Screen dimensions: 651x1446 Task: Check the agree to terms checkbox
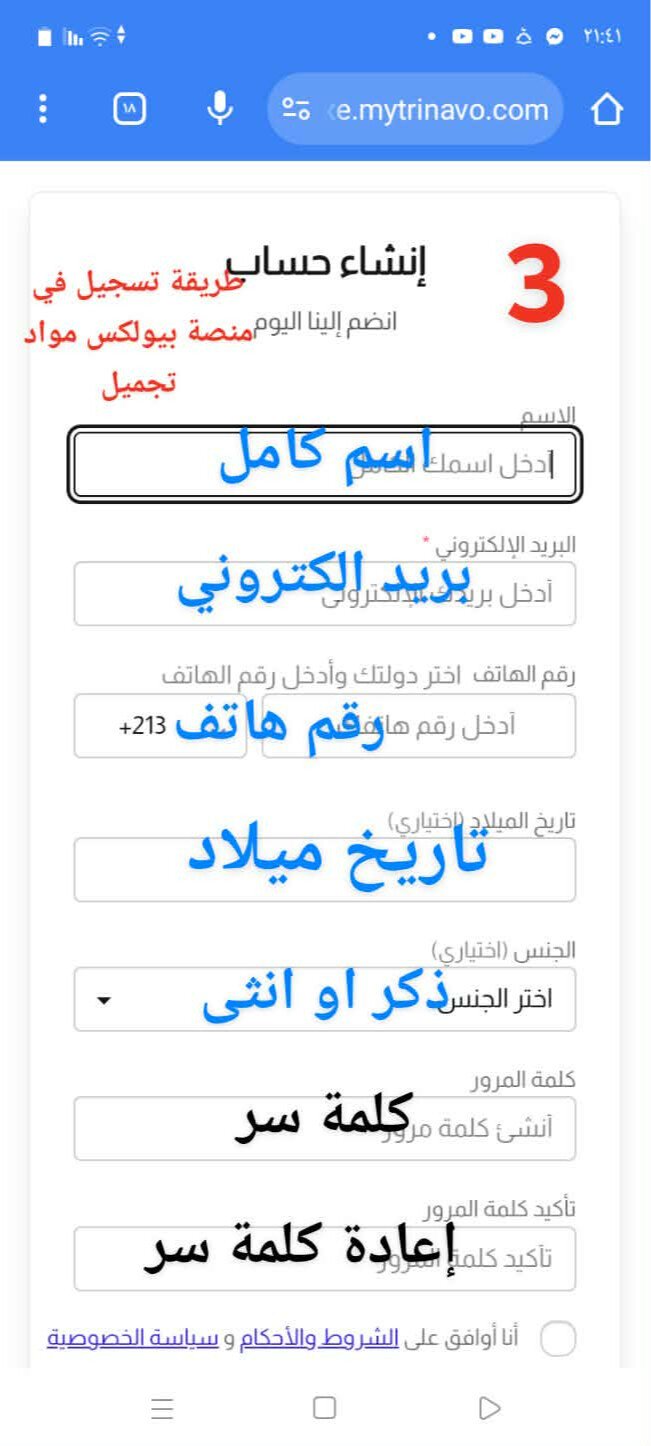point(558,1338)
